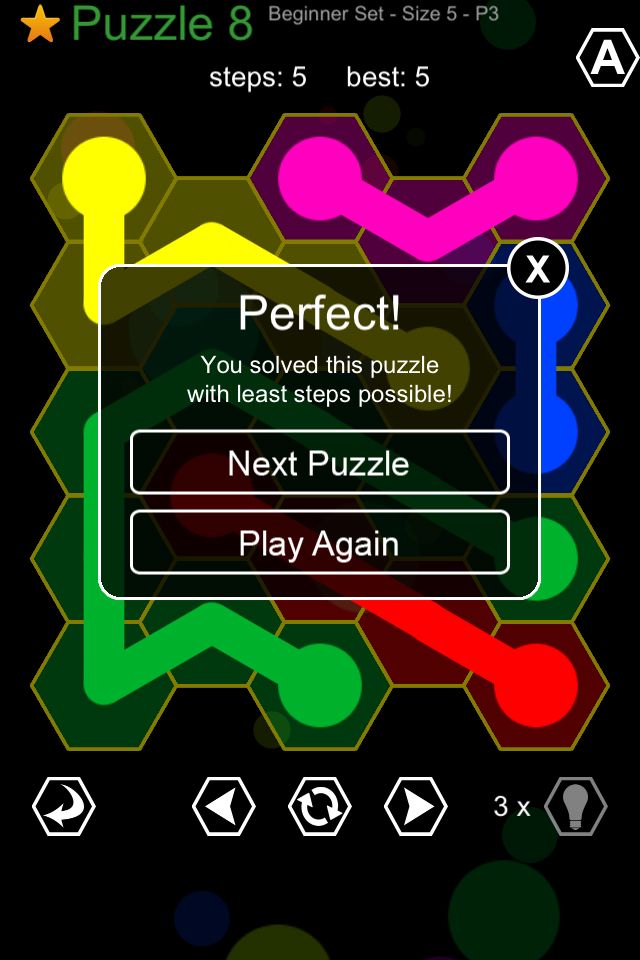Go to the previous puzzle
The image size is (640, 960).
223,806
